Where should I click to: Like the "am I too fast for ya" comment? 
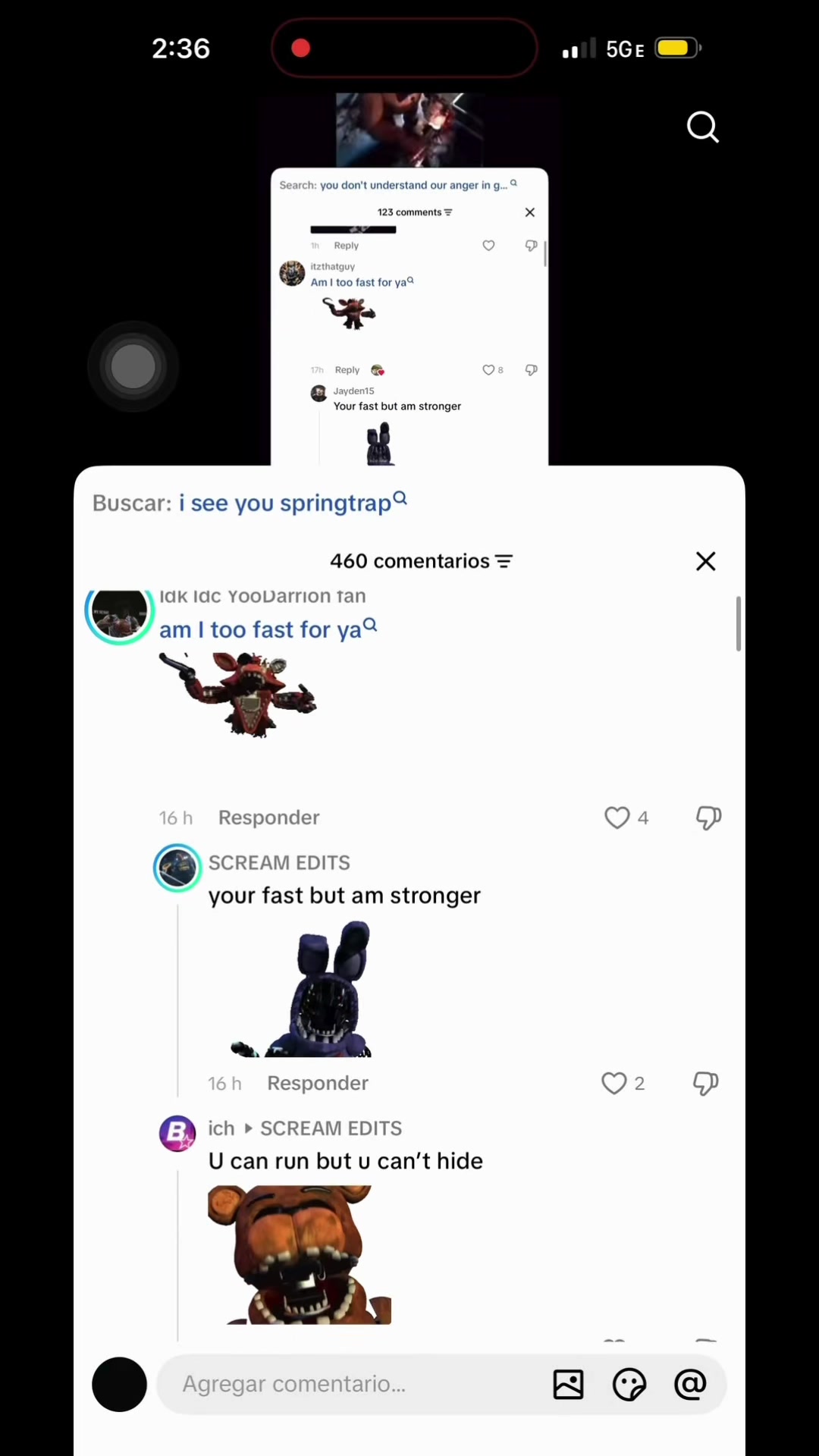pos(617,817)
